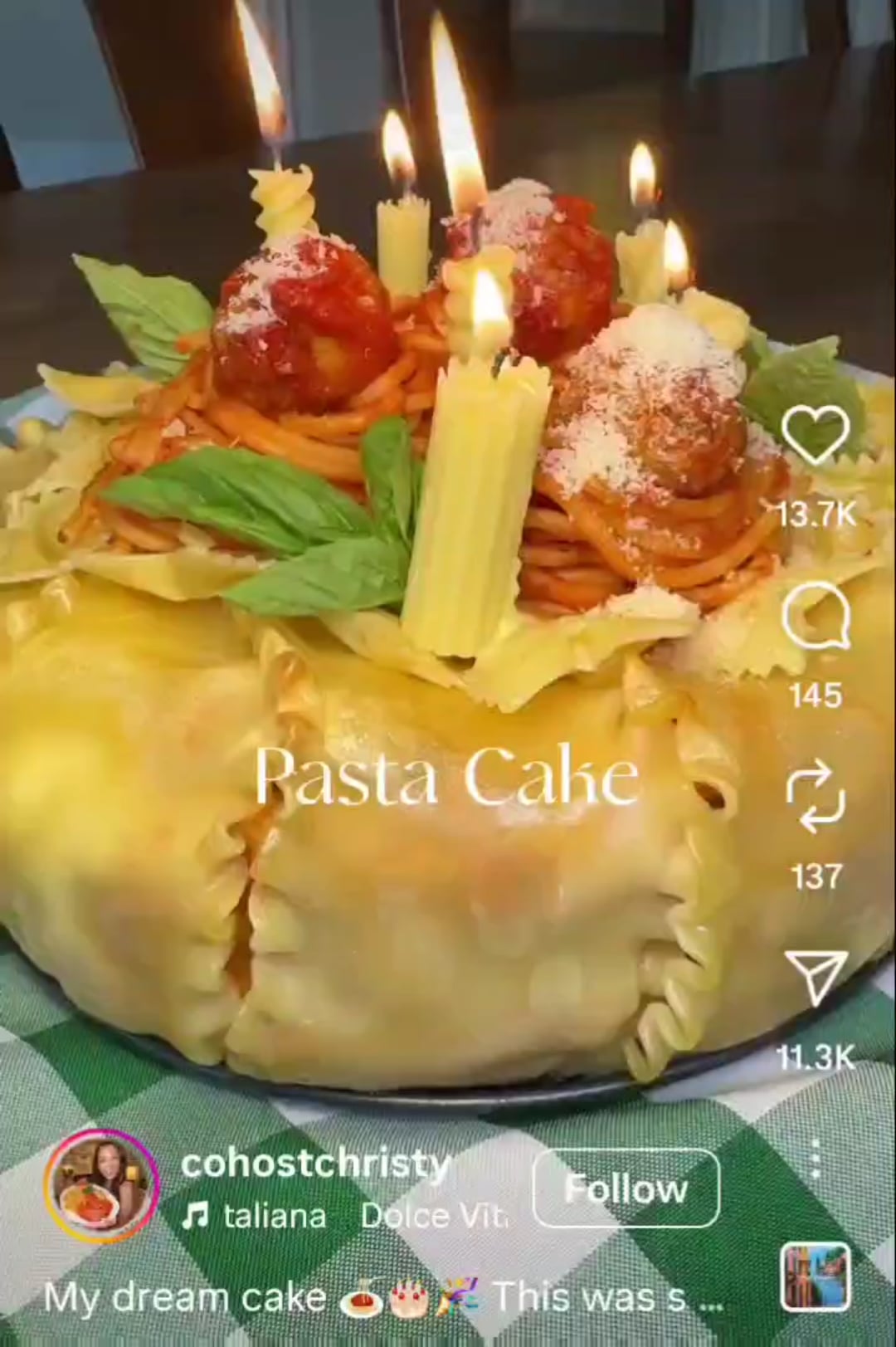Share the reel via the paper plane icon
Image resolution: width=896 pixels, height=1347 pixels.
(x=816, y=978)
